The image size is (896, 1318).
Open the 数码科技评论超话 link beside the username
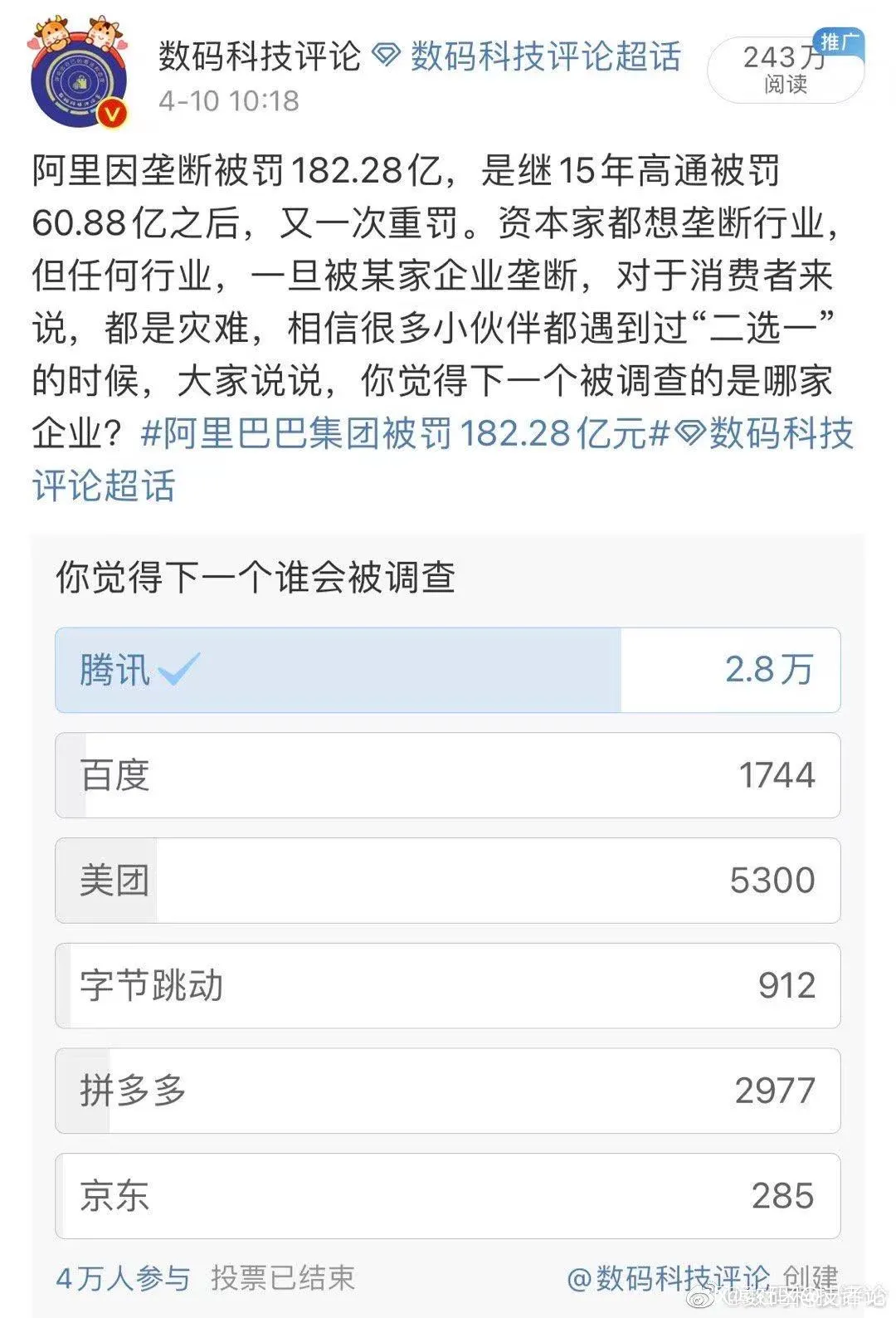click(x=527, y=56)
